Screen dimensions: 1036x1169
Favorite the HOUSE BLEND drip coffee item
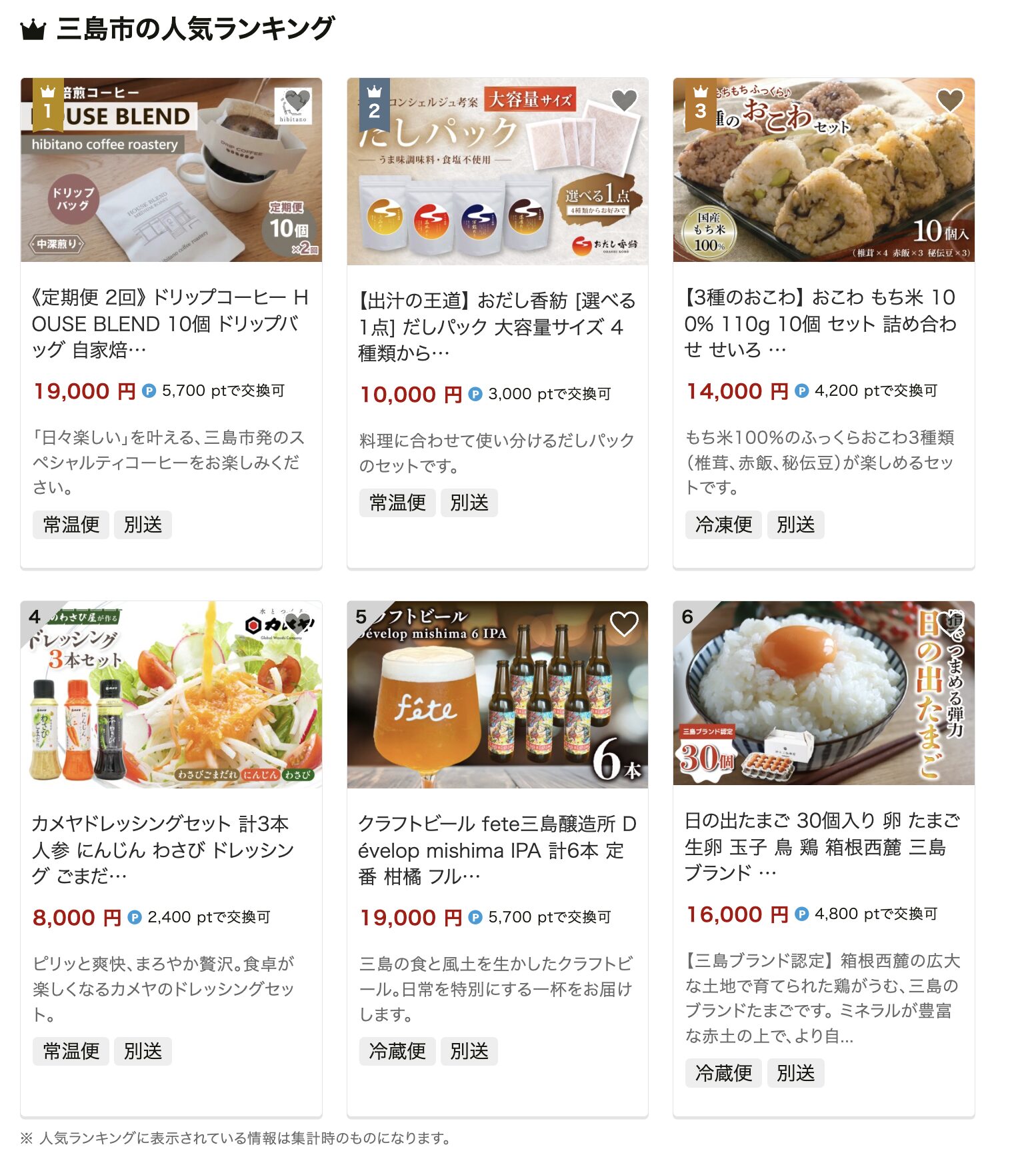[297, 101]
